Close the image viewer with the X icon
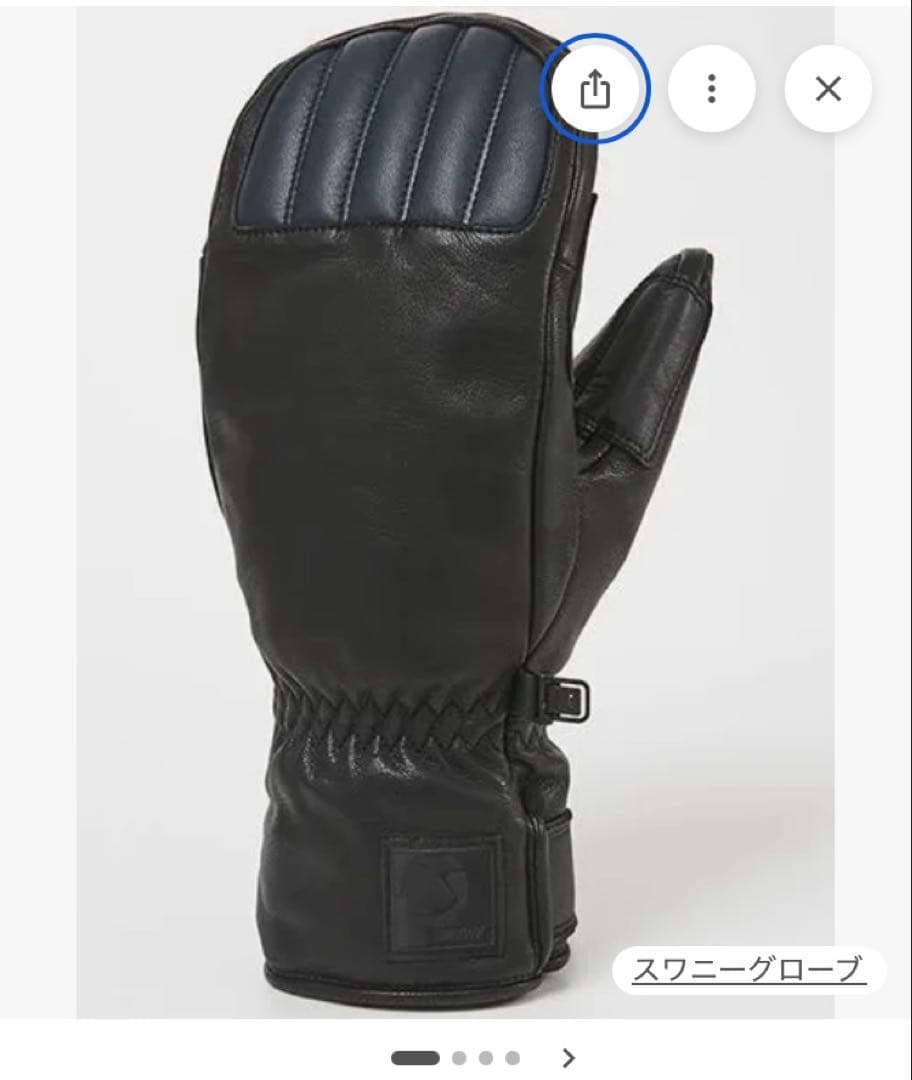912x1080 pixels. click(828, 90)
